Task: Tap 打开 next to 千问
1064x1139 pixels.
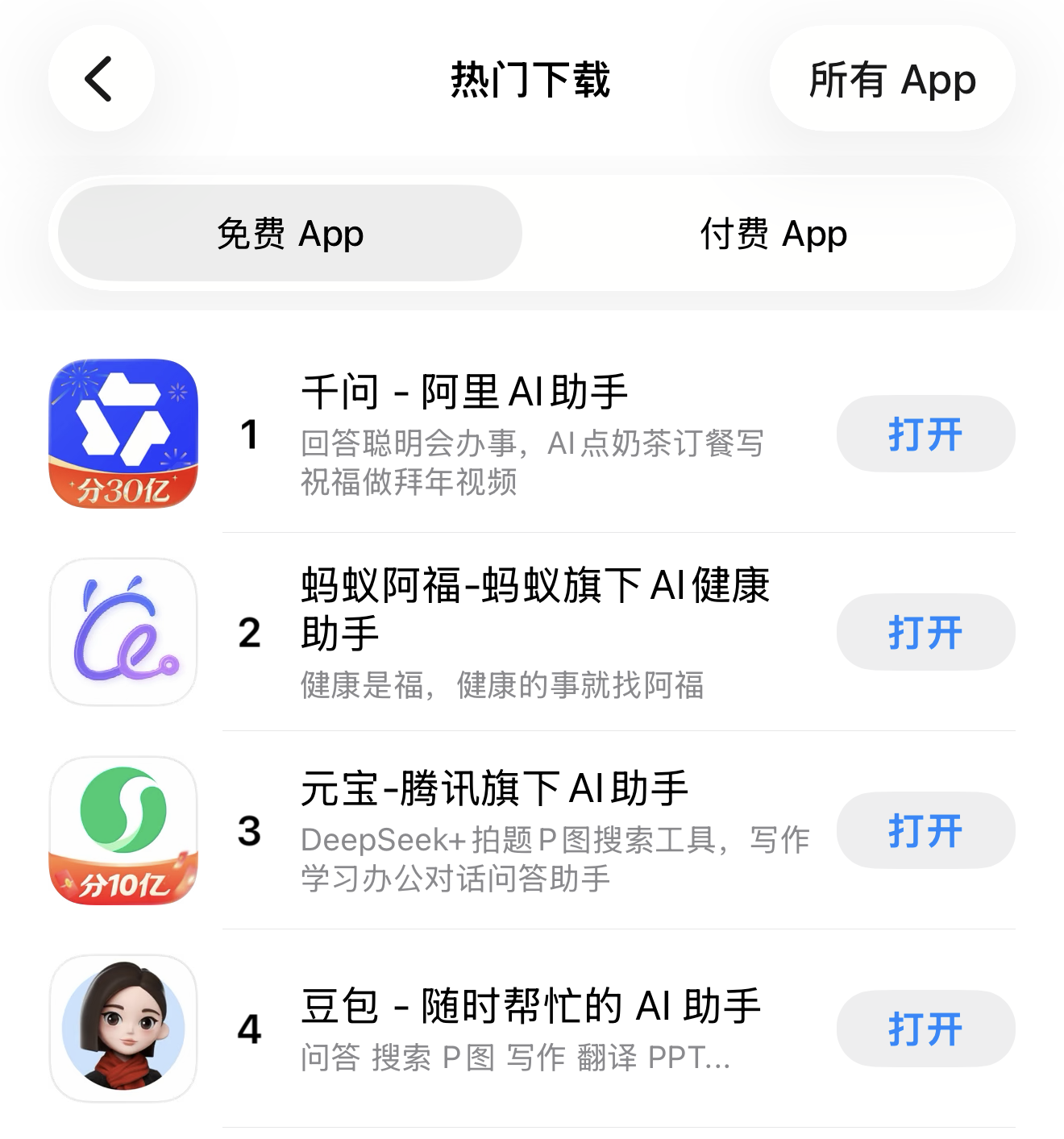Action: click(x=925, y=434)
